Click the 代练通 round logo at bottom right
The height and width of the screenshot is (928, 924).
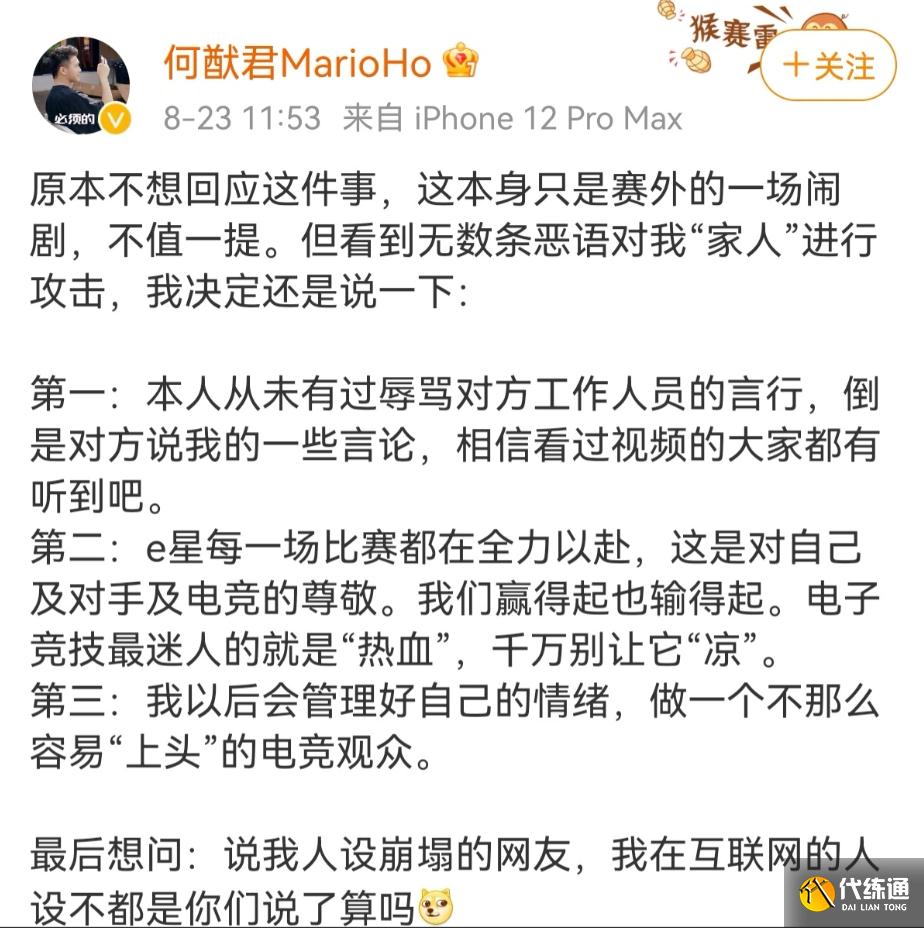pos(817,893)
